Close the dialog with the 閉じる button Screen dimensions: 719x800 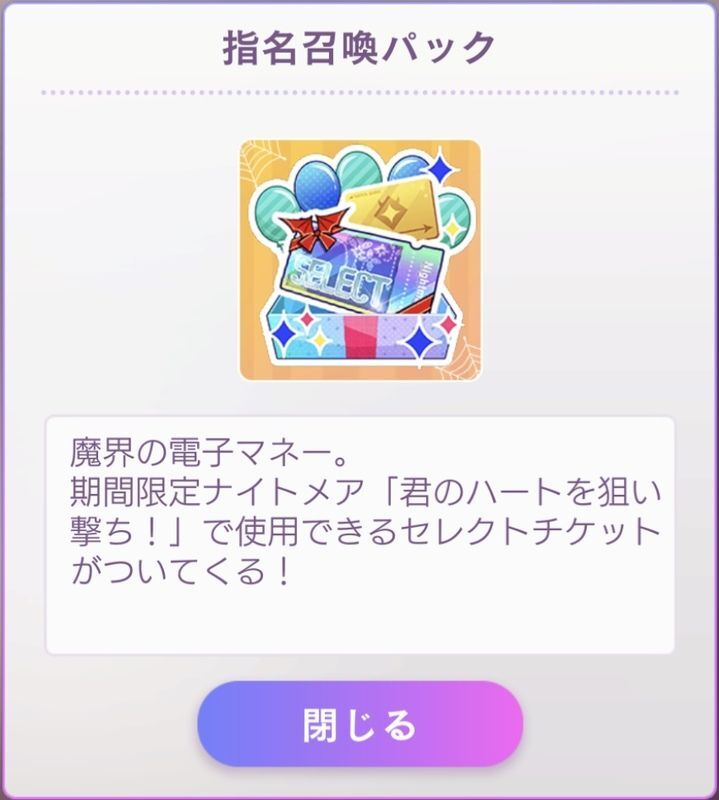[359, 725]
